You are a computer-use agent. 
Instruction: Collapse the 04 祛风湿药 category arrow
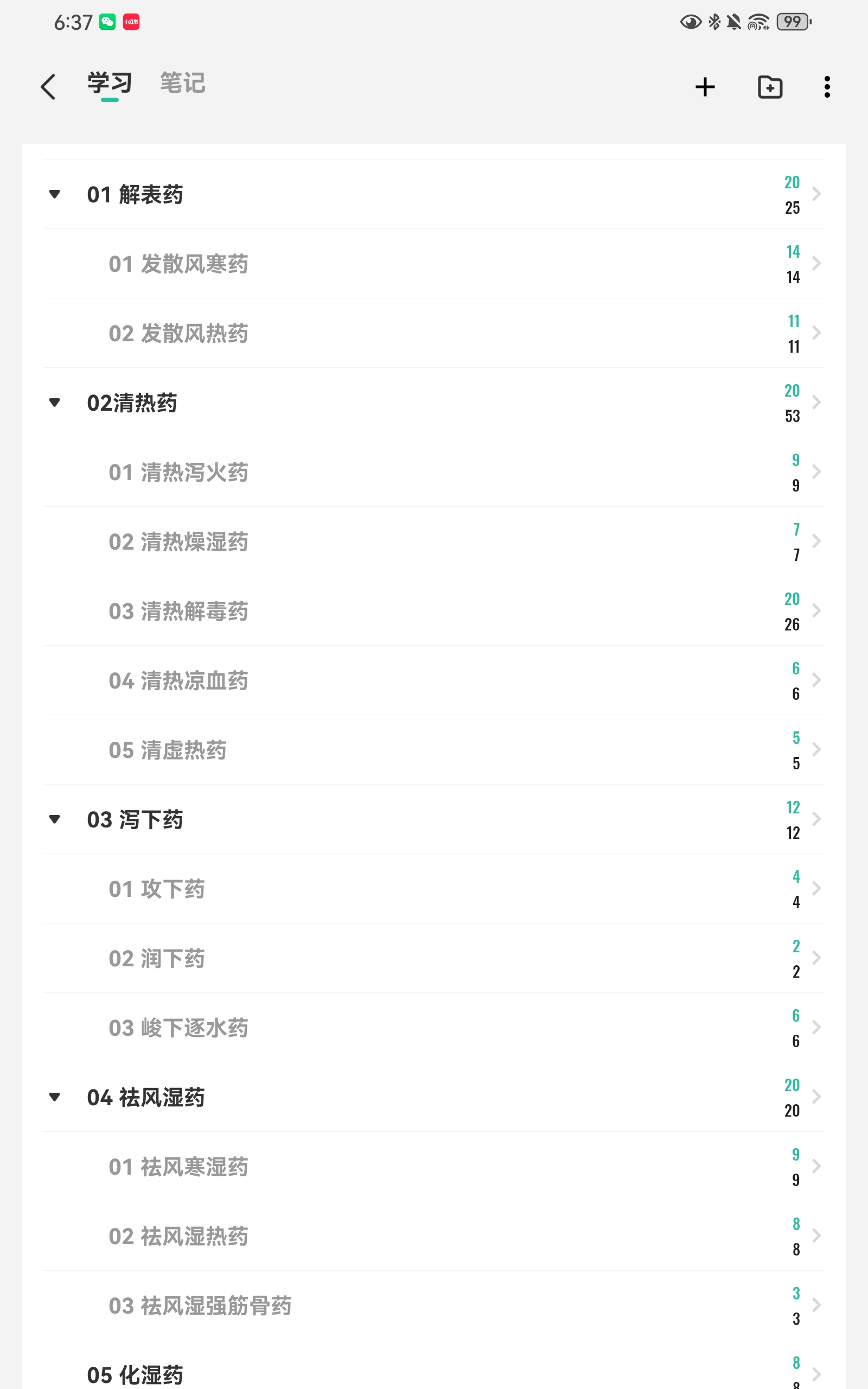55,1097
